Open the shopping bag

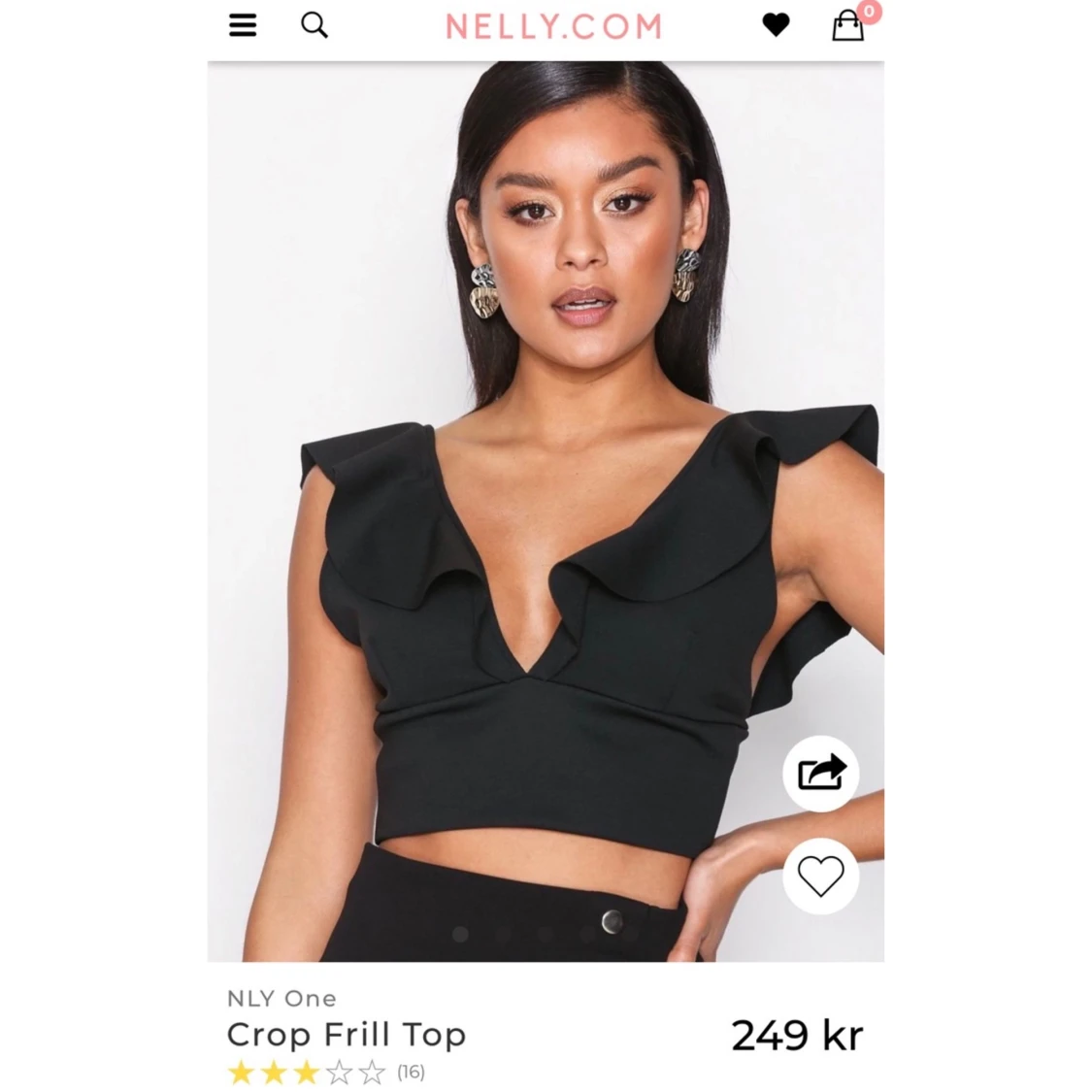tap(847, 26)
